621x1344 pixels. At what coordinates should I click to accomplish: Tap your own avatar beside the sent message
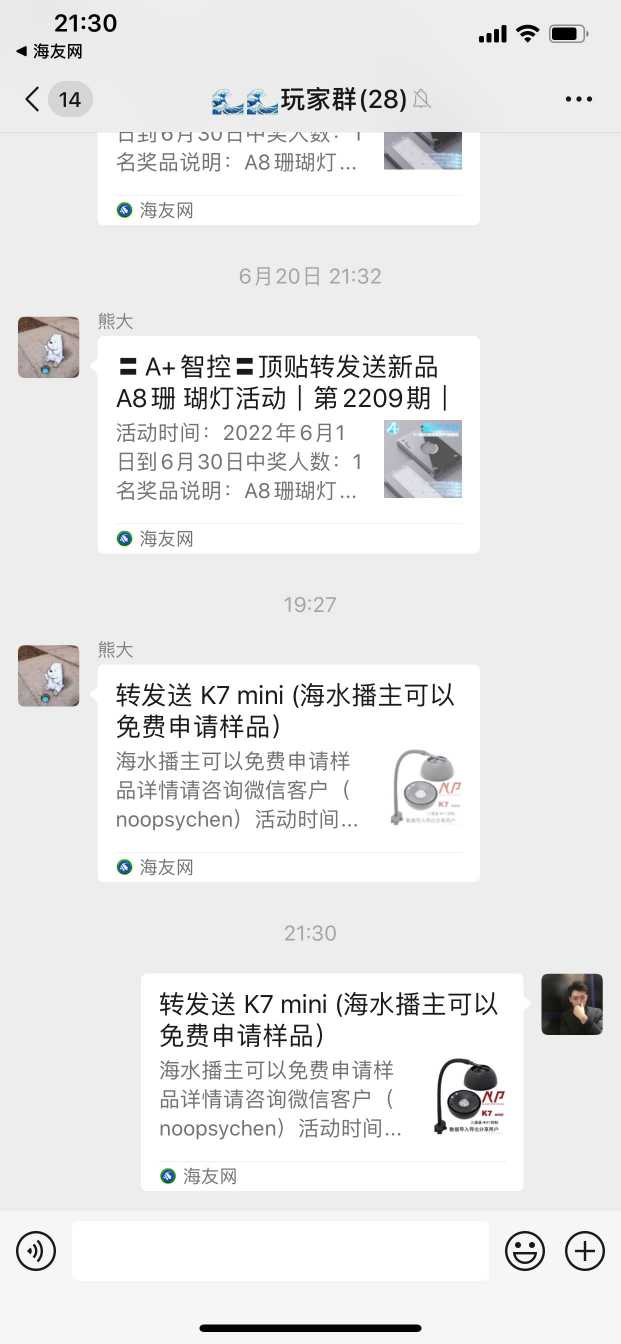click(572, 1004)
